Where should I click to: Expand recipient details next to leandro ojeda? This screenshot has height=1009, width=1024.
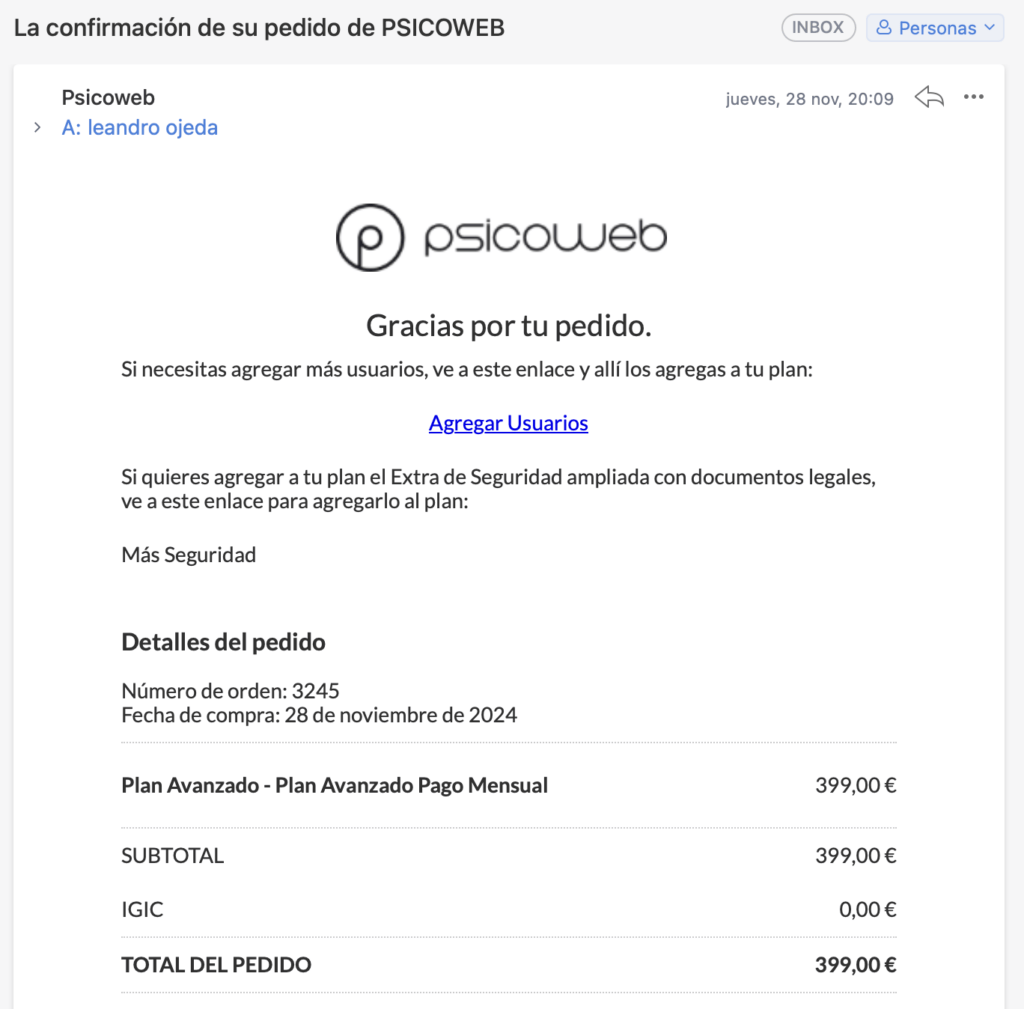point(37,127)
